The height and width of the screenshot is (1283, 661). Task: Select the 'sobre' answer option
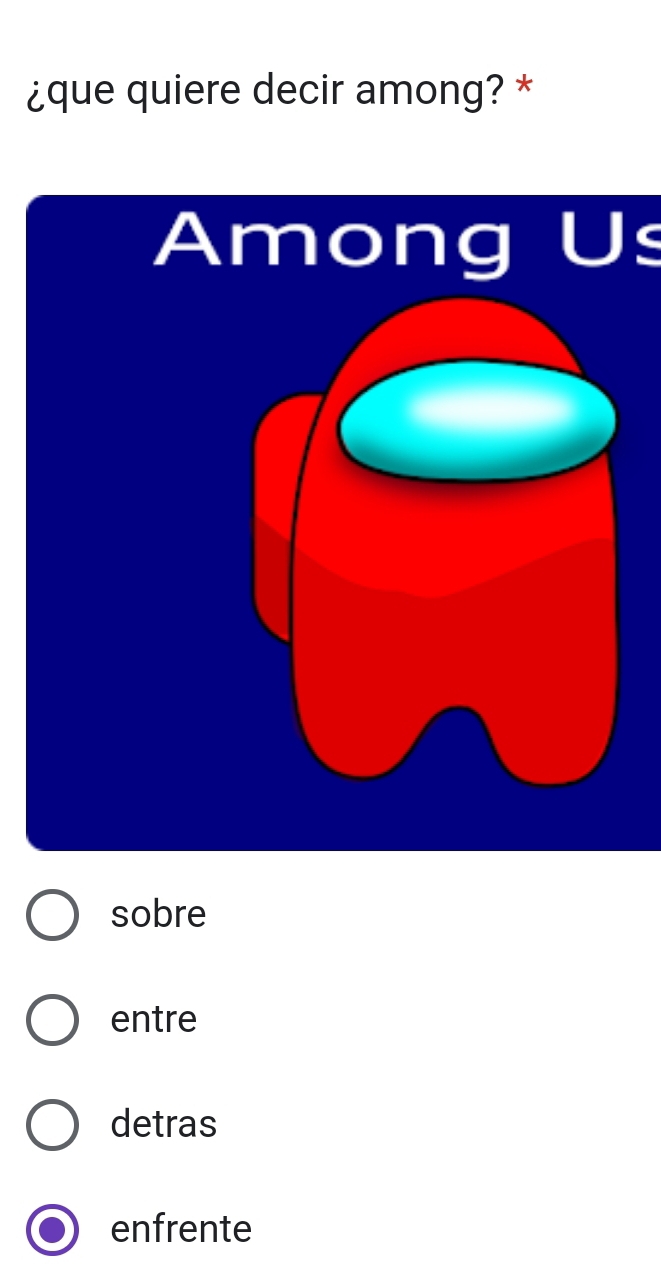tap(52, 915)
